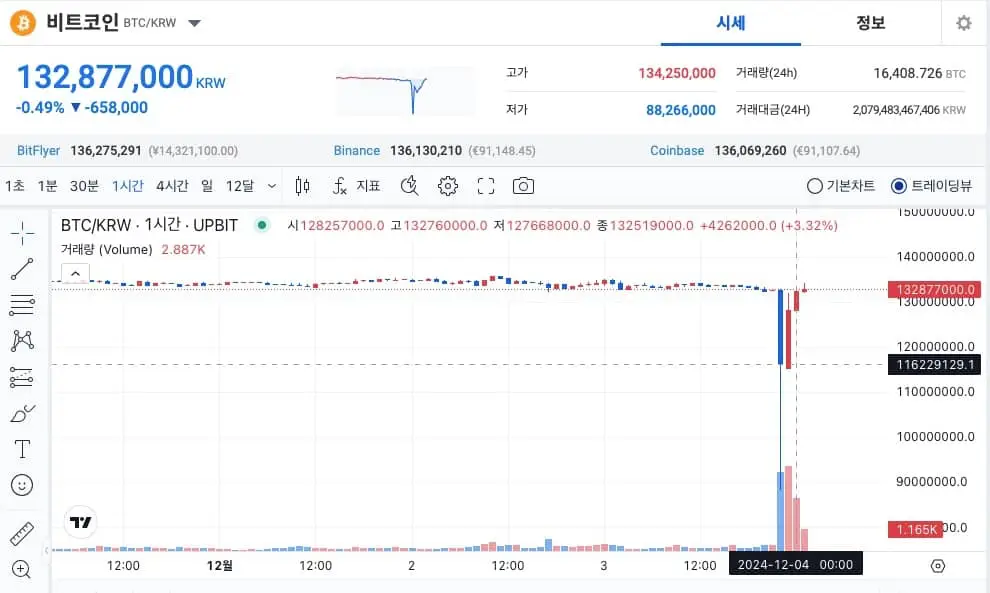Open settings via the gear icon beside 정보
990x593 pixels.
(963, 23)
